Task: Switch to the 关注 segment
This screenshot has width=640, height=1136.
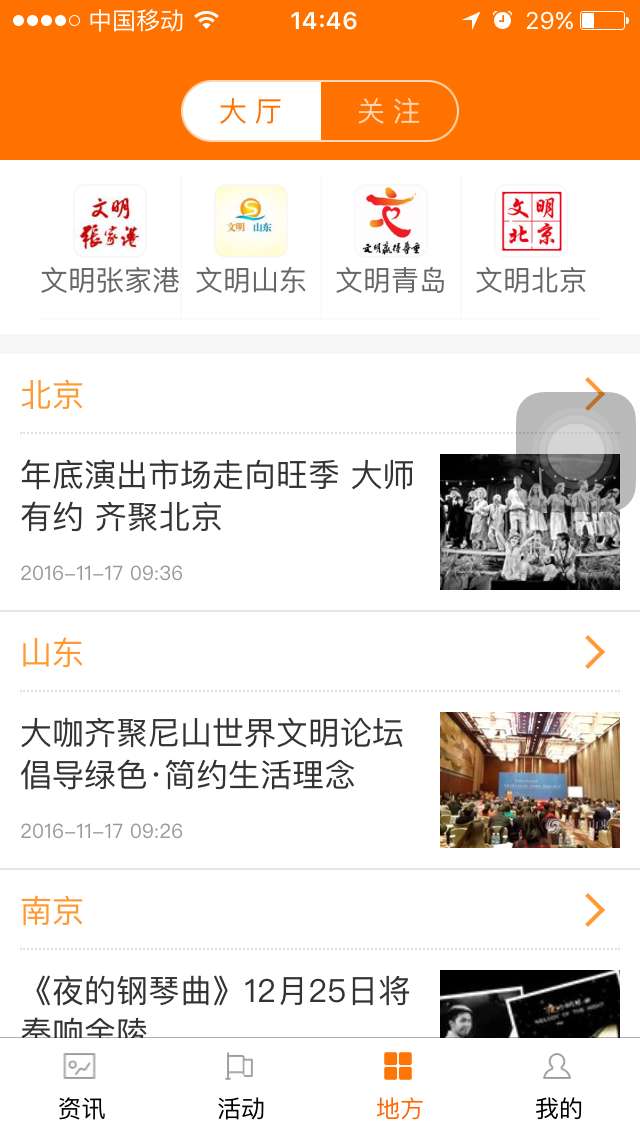Action: tap(388, 111)
